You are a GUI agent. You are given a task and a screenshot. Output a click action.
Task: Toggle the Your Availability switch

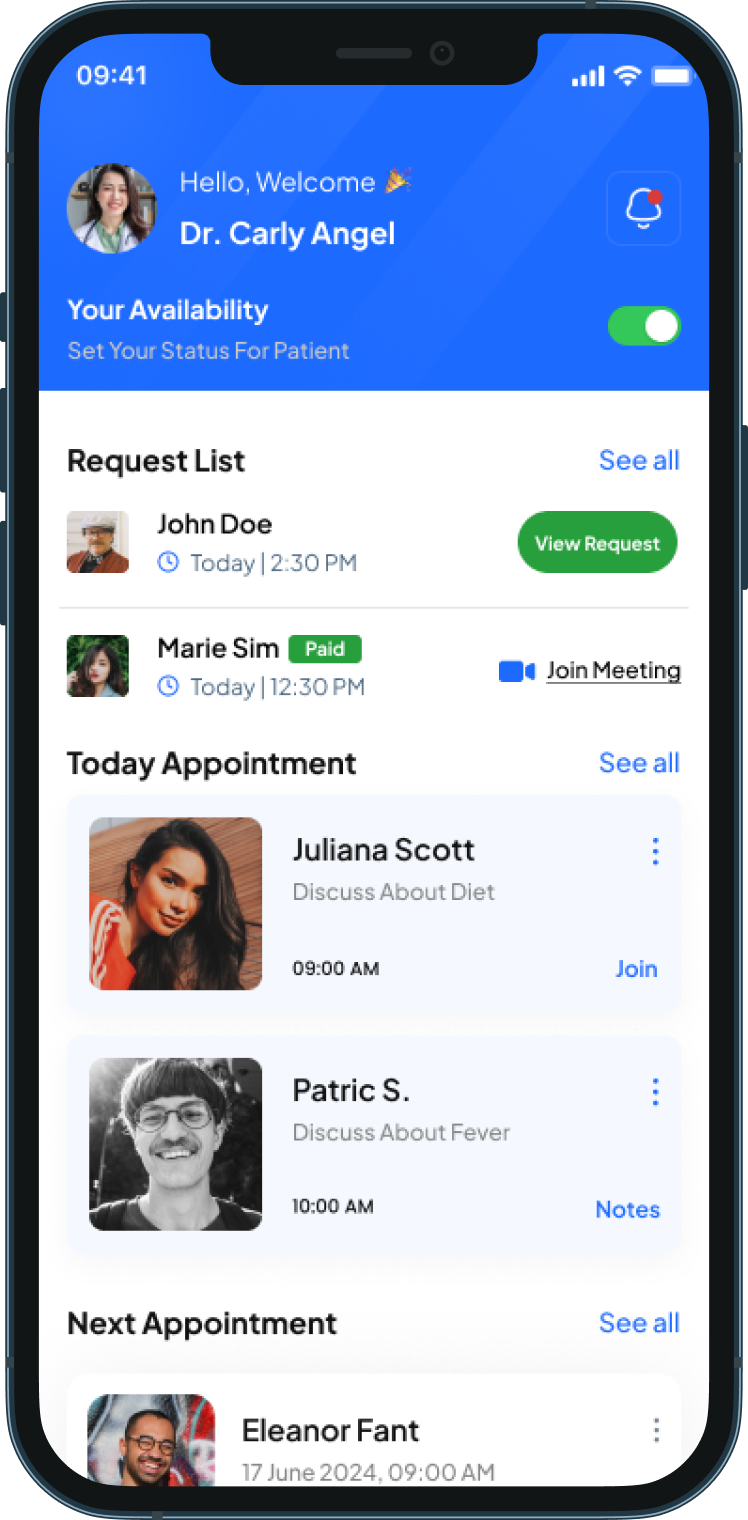click(x=644, y=327)
